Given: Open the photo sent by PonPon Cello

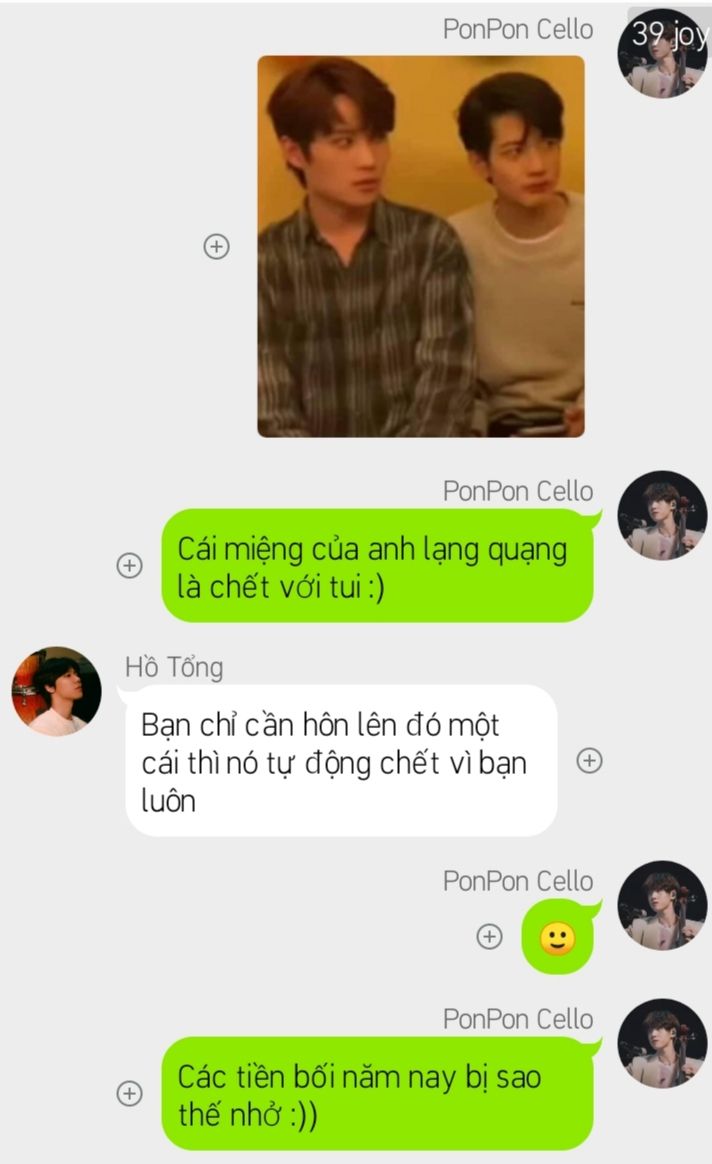Looking at the screenshot, I should coord(421,246).
